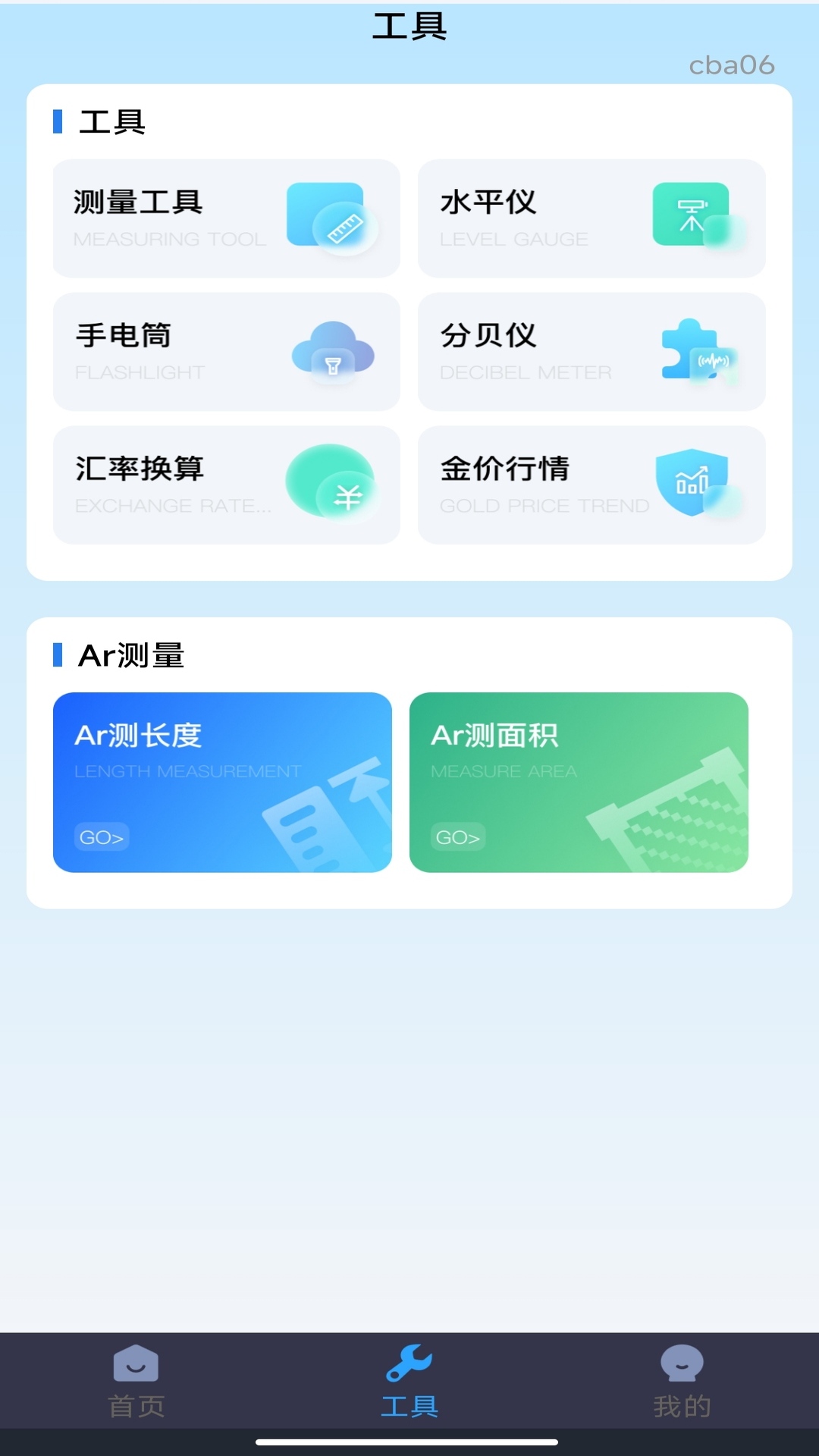
Task: Tap the 手电筒 flashlight icon
Action: [331, 351]
